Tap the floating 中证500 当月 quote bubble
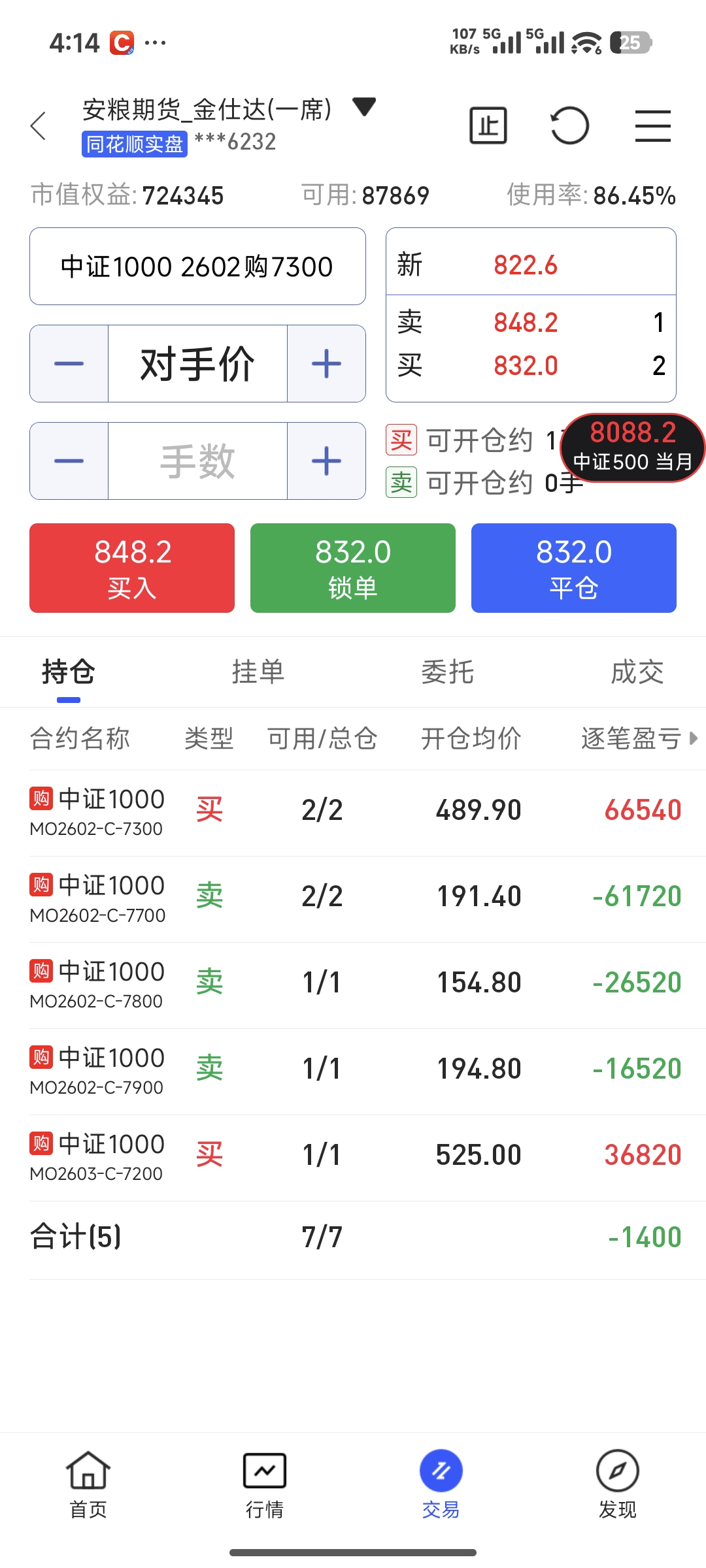706x1568 pixels. click(633, 448)
